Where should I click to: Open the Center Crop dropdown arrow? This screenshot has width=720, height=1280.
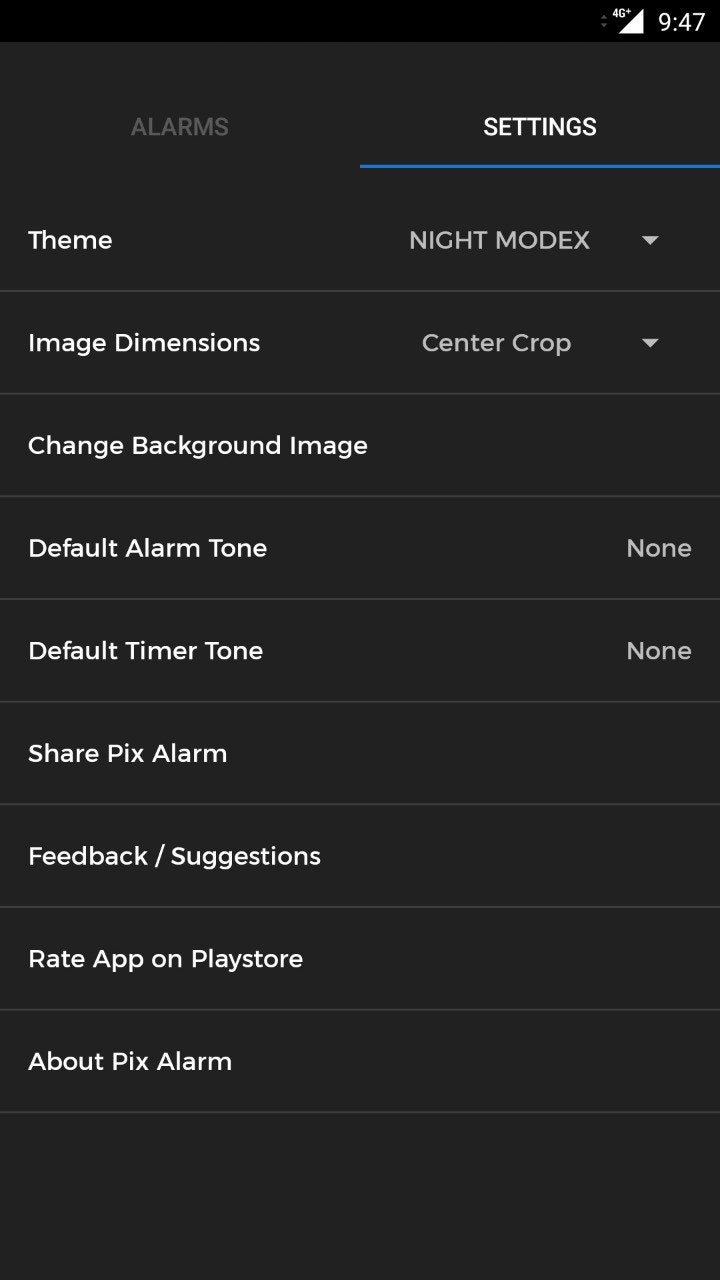click(649, 343)
